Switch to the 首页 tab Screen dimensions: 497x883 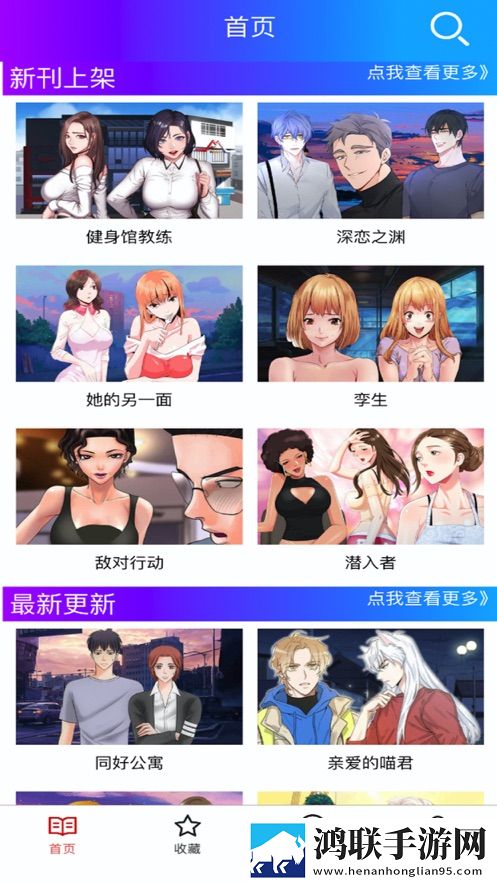(62, 836)
